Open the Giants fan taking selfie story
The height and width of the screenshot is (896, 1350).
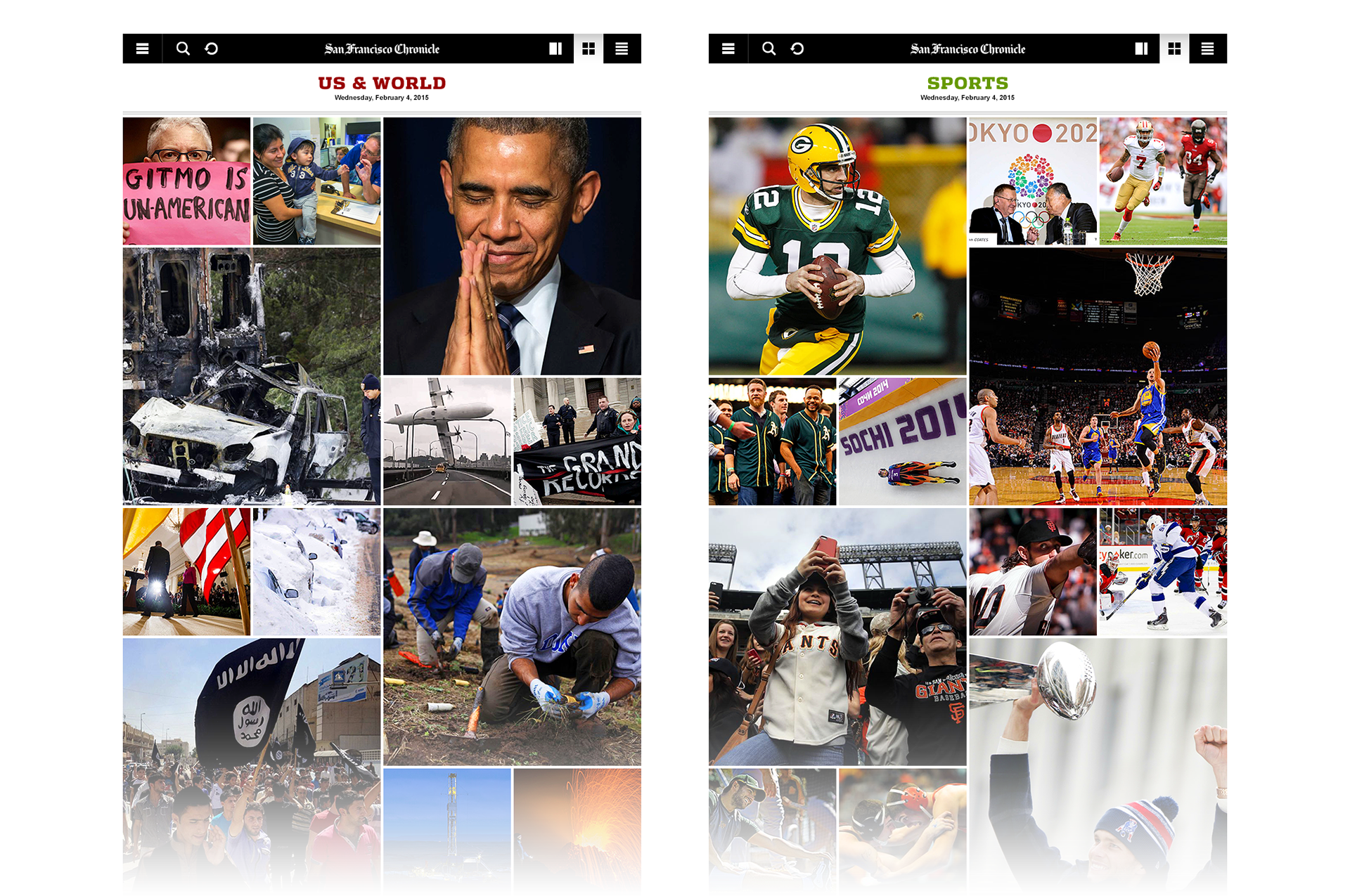coord(837,637)
